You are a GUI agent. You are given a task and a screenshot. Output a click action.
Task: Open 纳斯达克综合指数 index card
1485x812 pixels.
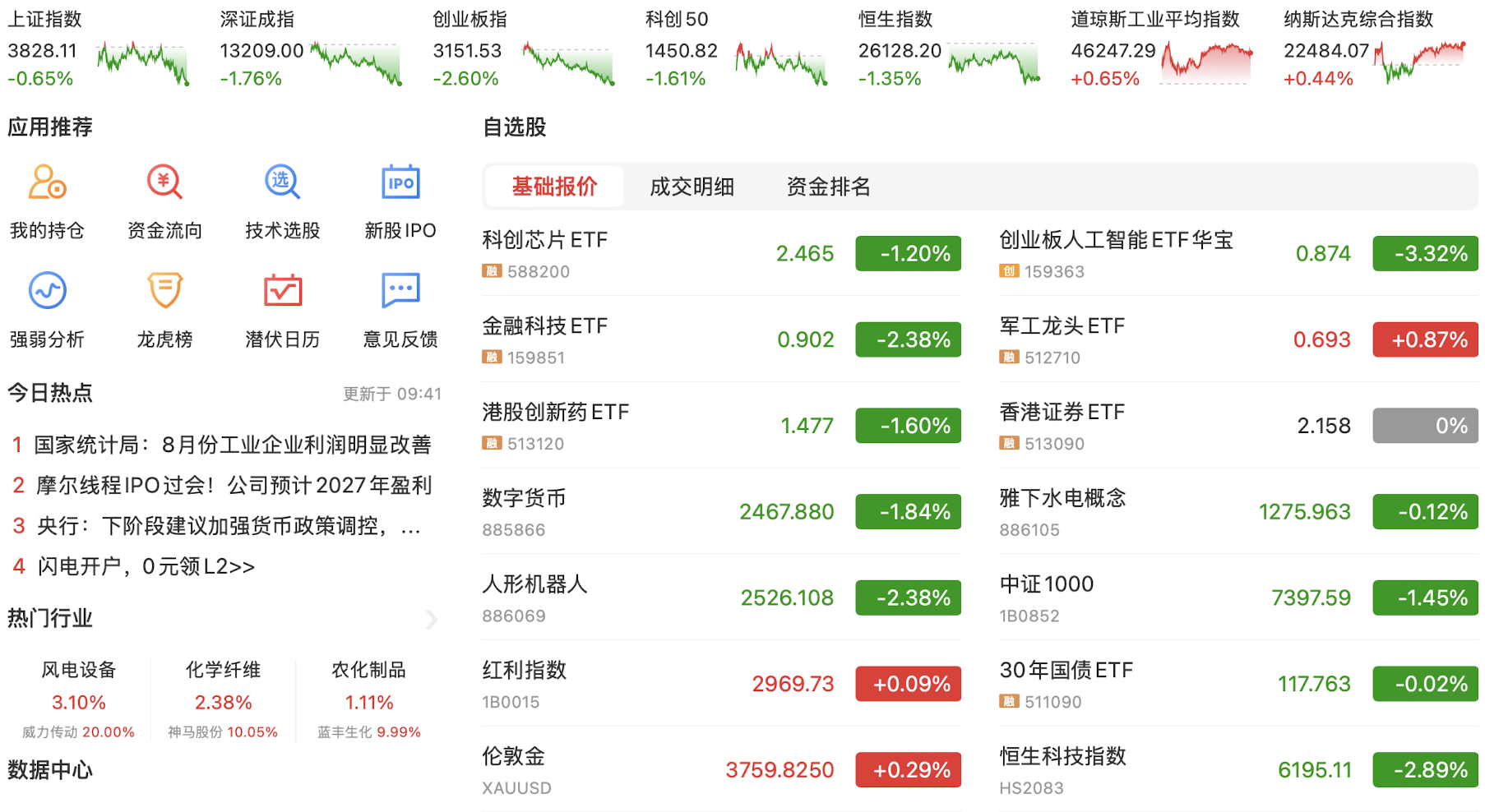(x=1375, y=49)
